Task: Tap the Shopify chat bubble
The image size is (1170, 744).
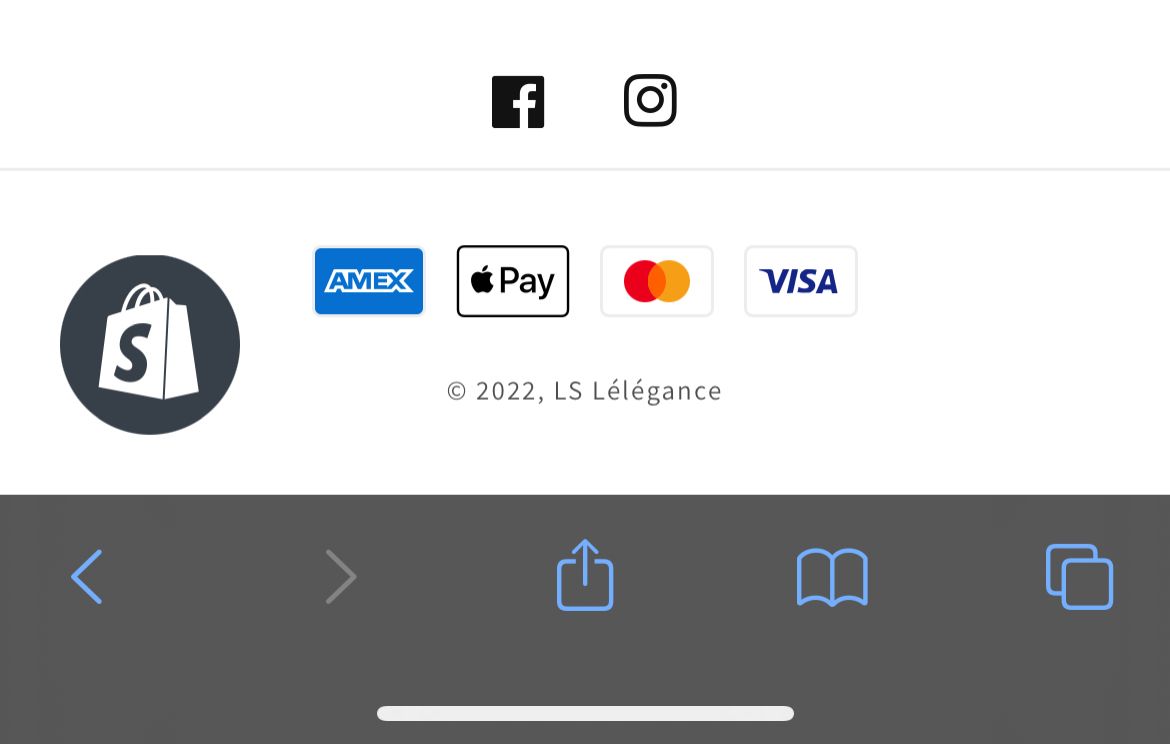Action: (x=150, y=344)
